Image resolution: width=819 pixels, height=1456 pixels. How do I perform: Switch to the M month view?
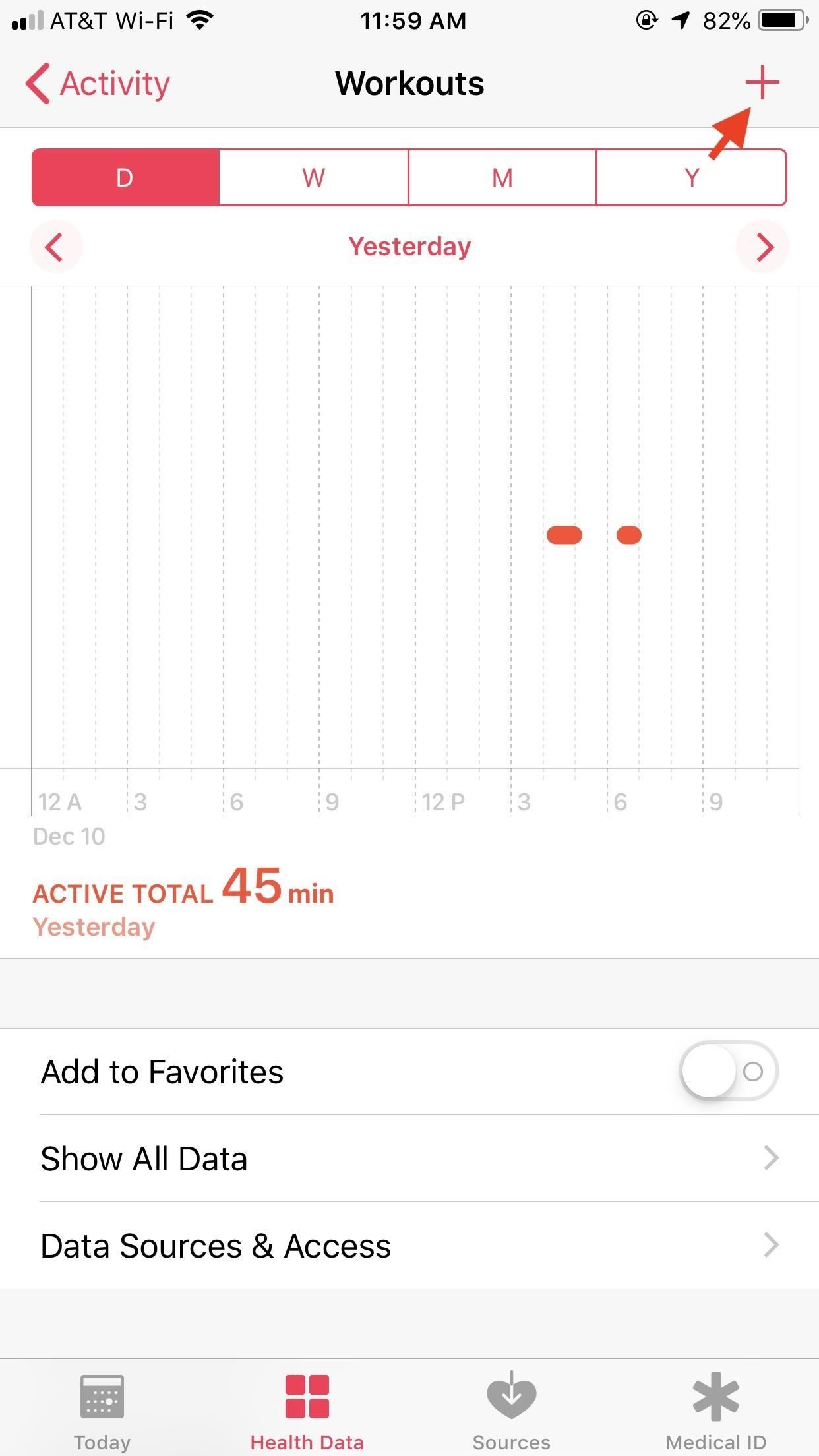pyautogui.click(x=502, y=178)
